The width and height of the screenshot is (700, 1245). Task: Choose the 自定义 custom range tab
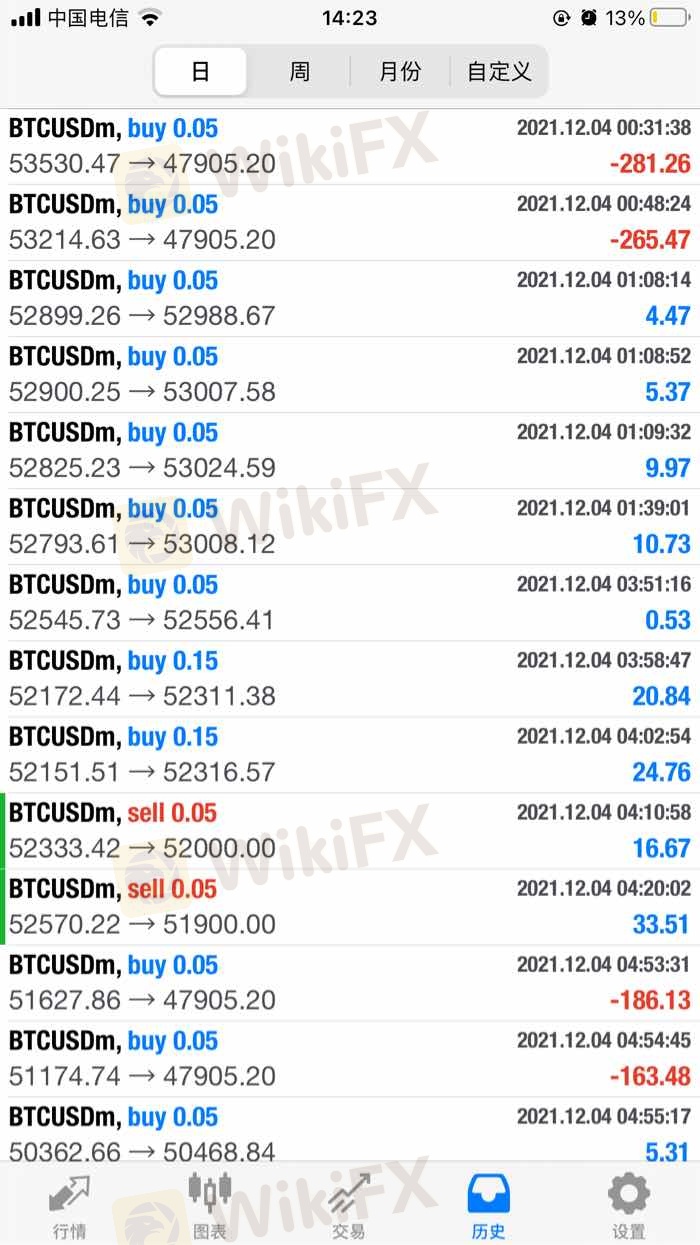[499, 72]
